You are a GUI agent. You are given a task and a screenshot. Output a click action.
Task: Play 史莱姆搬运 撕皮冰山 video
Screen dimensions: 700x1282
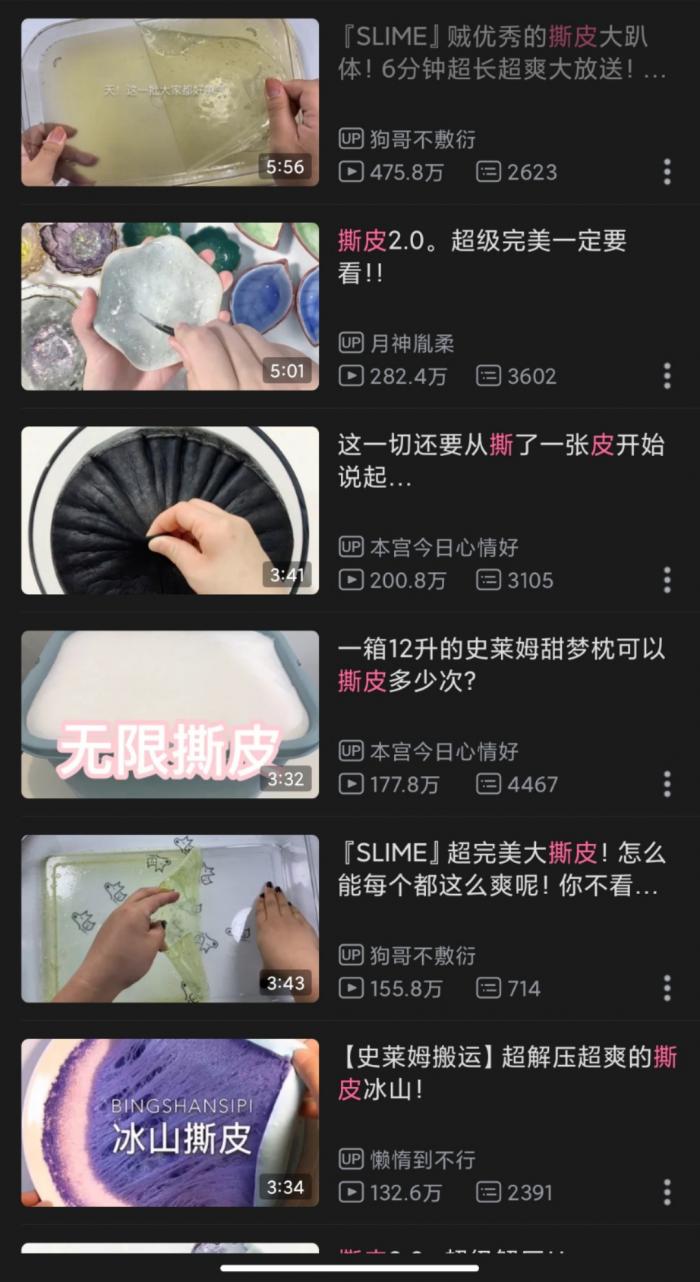(x=170, y=1122)
